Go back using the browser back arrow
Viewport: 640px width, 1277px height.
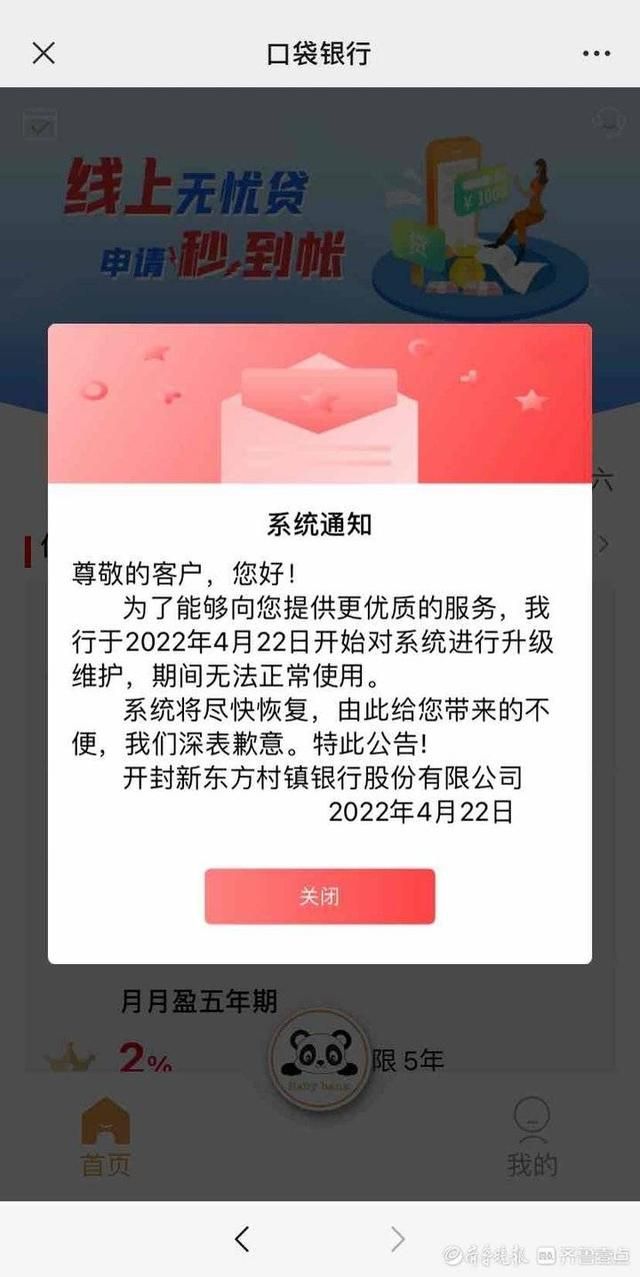[241, 1240]
